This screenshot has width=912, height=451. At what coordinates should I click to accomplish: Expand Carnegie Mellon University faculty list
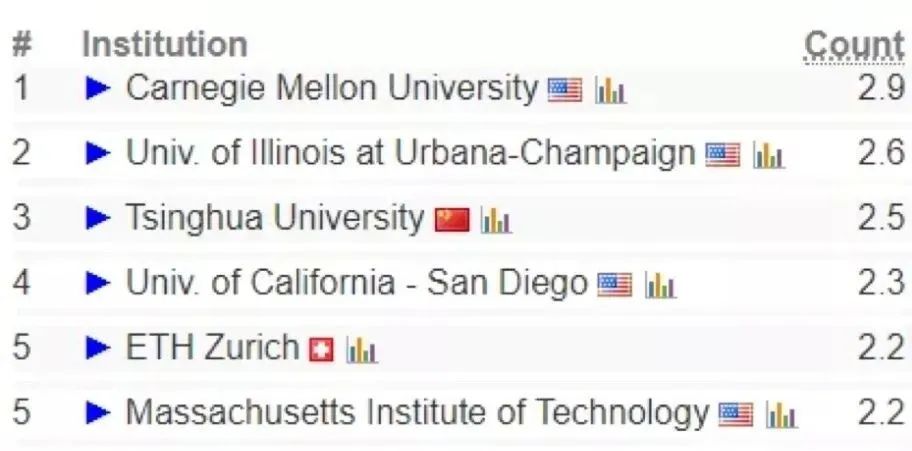[x=98, y=89]
